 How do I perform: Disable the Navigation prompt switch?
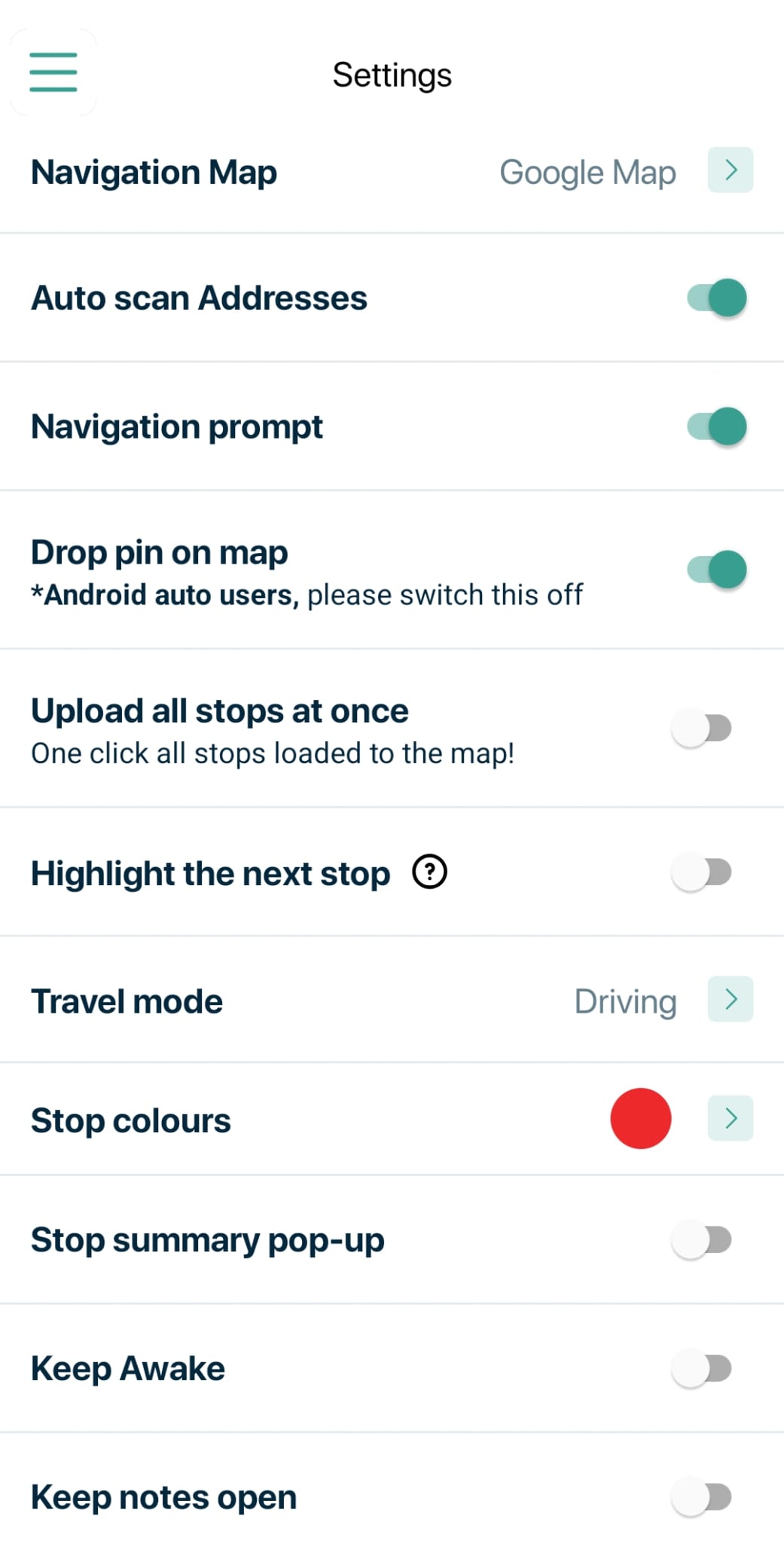click(716, 426)
